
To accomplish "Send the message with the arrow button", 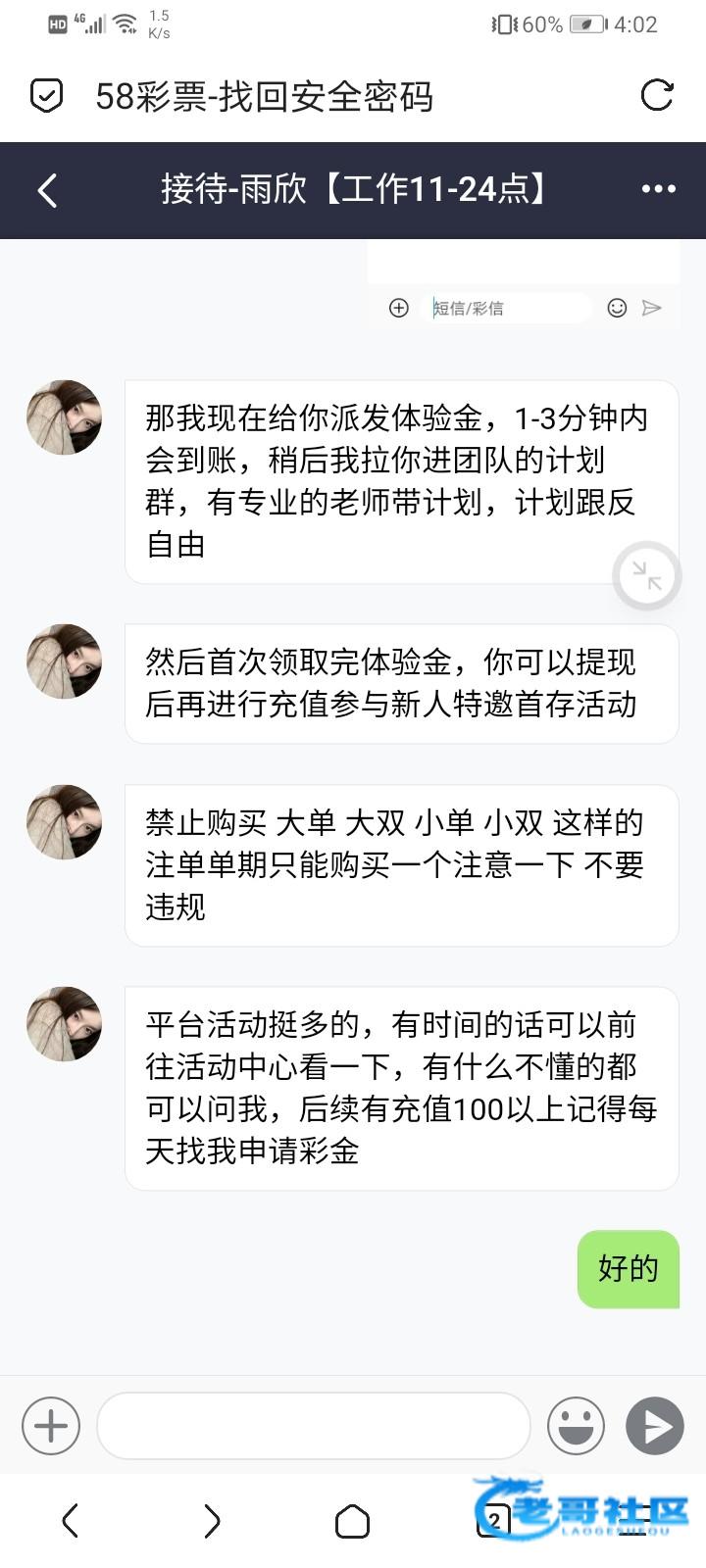I will click(654, 1425).
